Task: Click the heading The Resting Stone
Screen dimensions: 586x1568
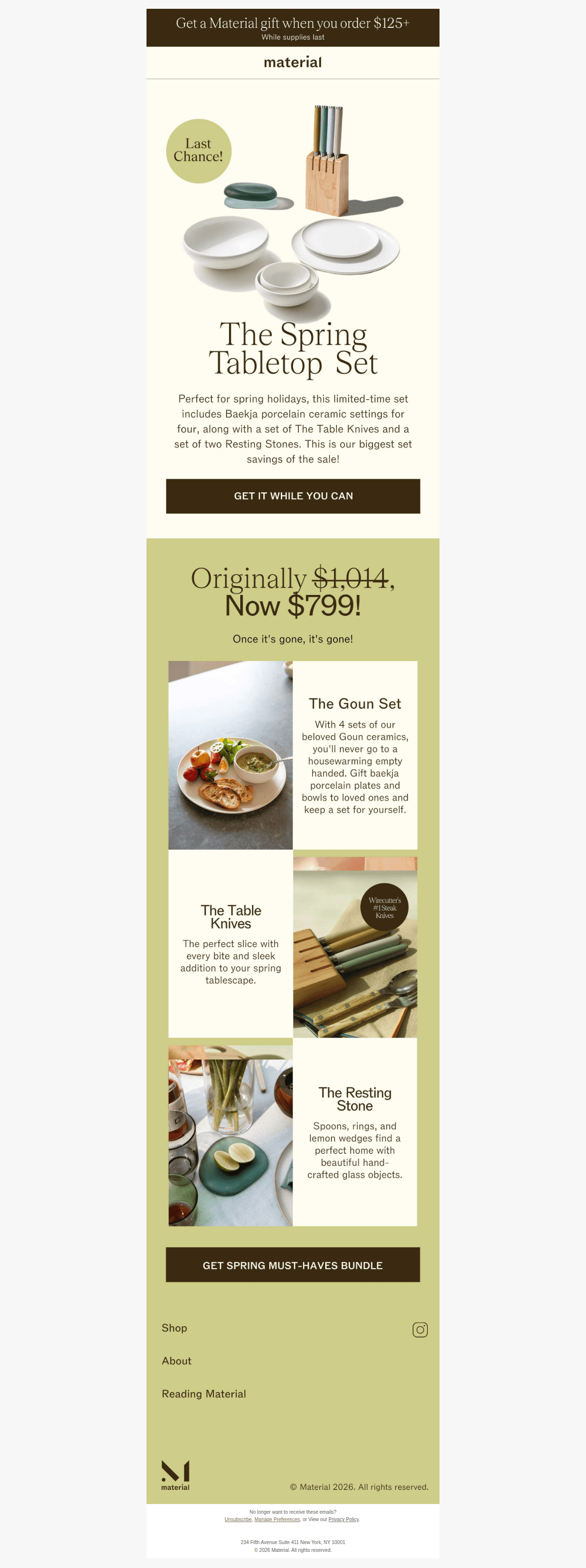Action: (x=355, y=1099)
